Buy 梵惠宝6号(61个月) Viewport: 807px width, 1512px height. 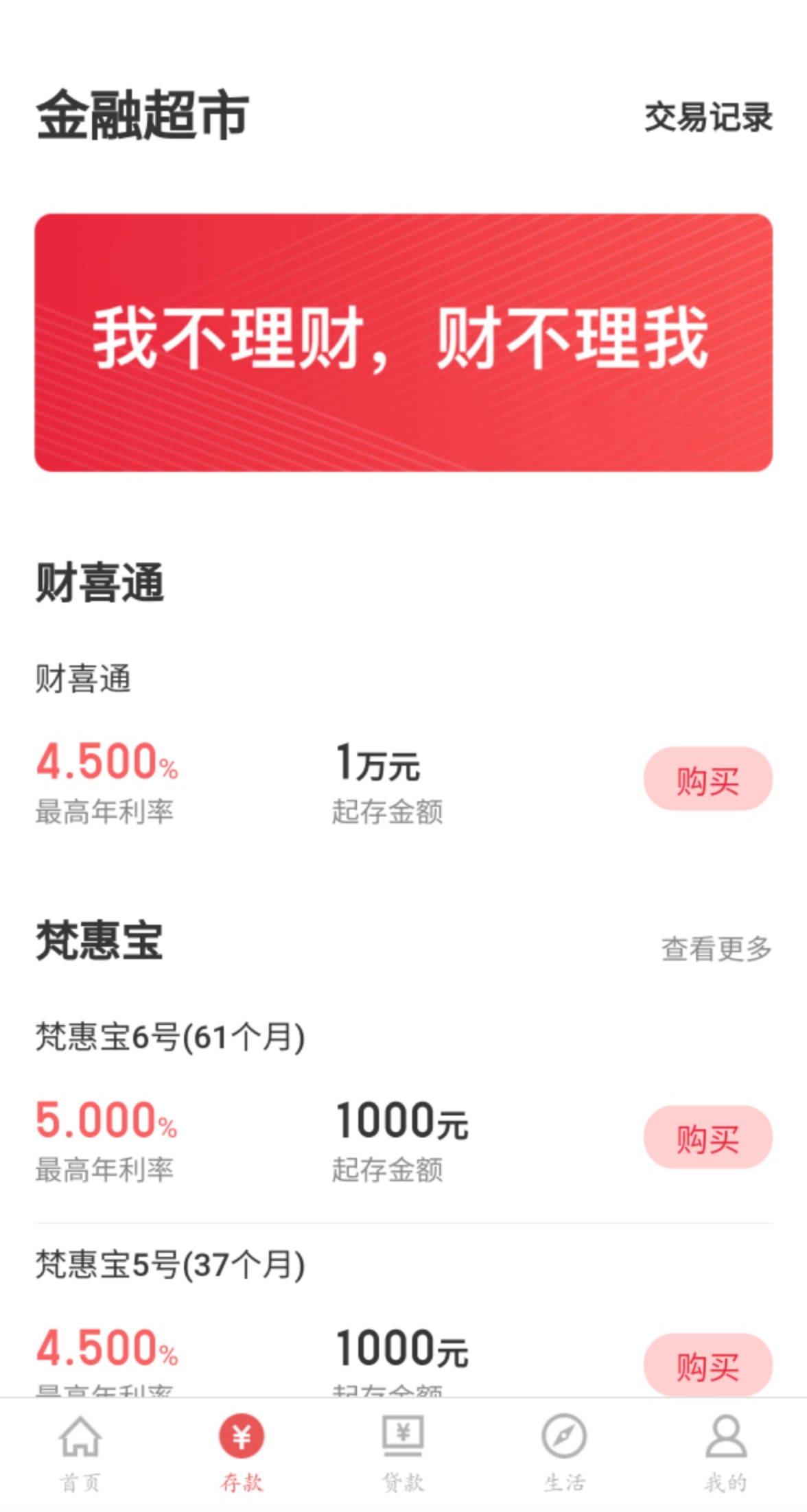tap(707, 1137)
